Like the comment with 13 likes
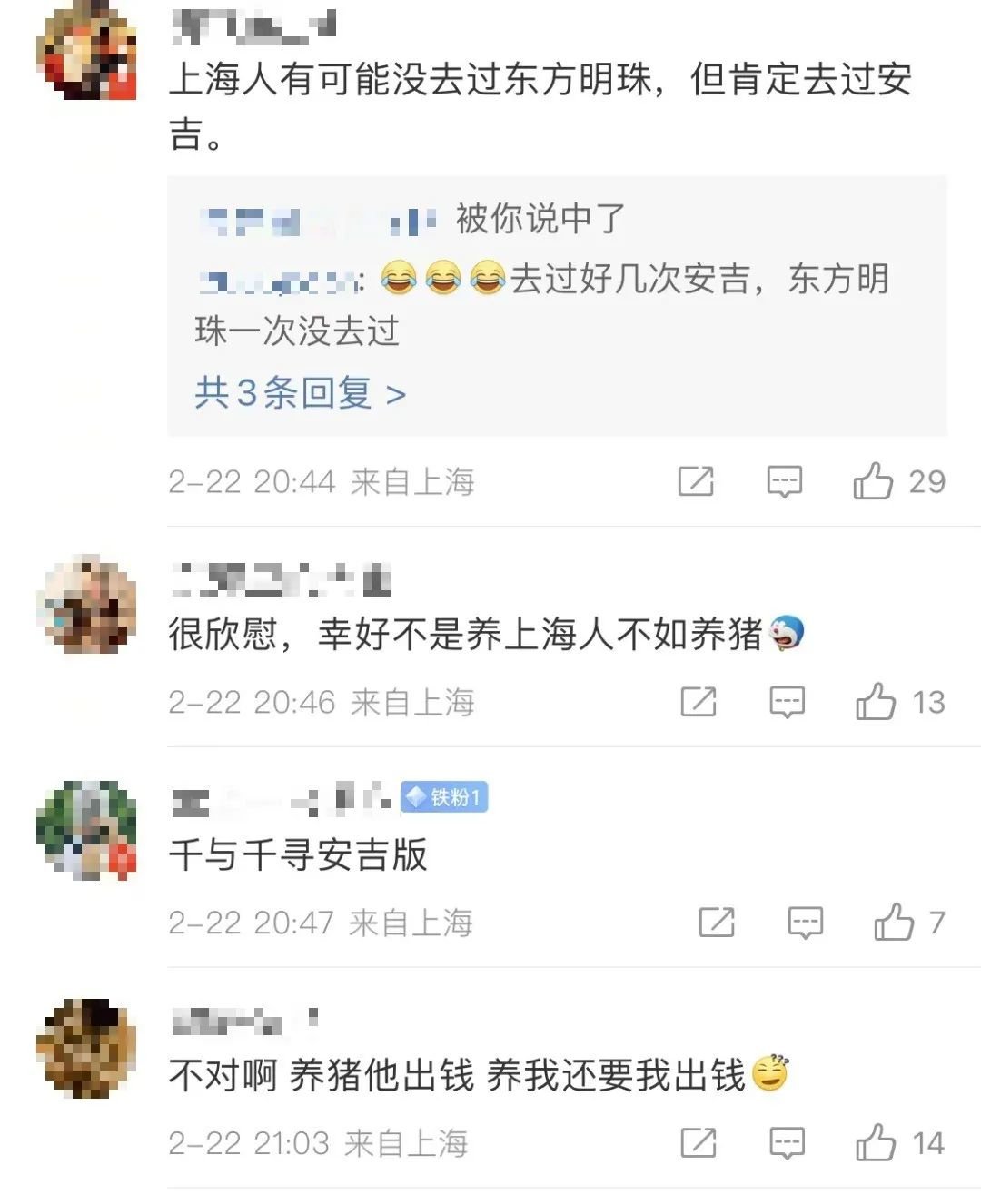Screen dimensions: 981x1204 (876, 702)
